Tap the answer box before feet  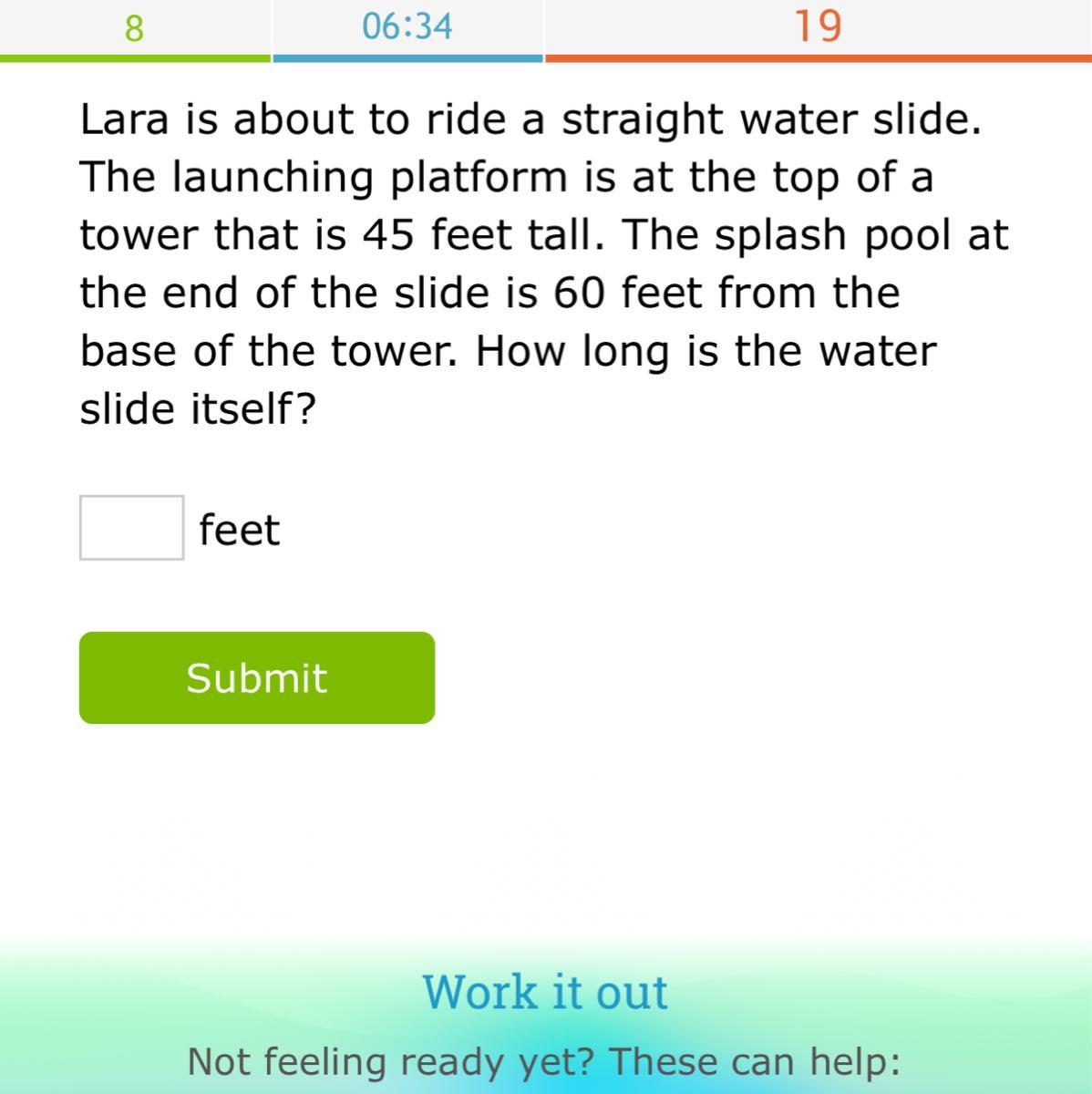coord(131,528)
